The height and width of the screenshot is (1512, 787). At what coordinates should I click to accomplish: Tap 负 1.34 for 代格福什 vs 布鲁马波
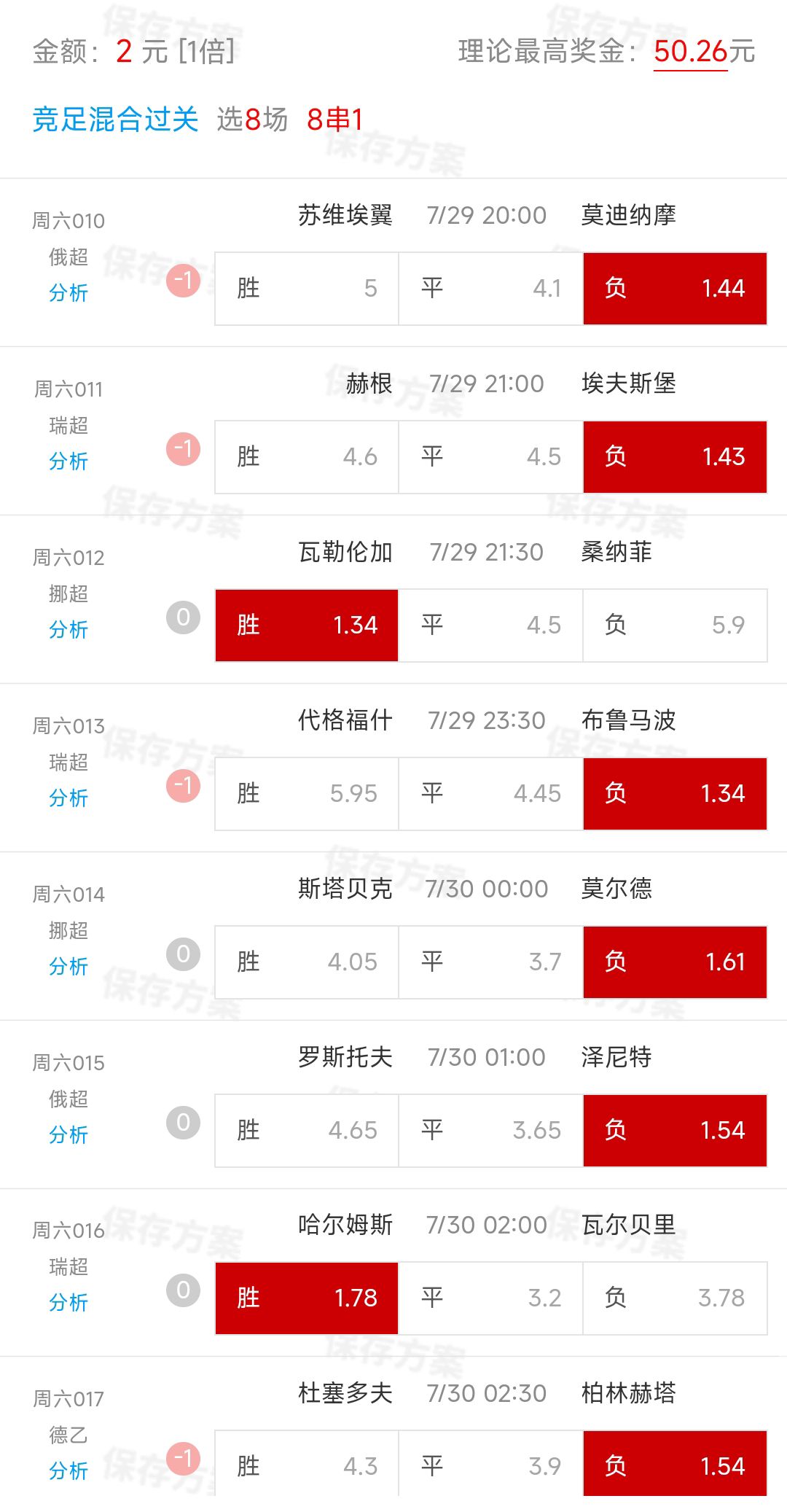click(x=675, y=794)
